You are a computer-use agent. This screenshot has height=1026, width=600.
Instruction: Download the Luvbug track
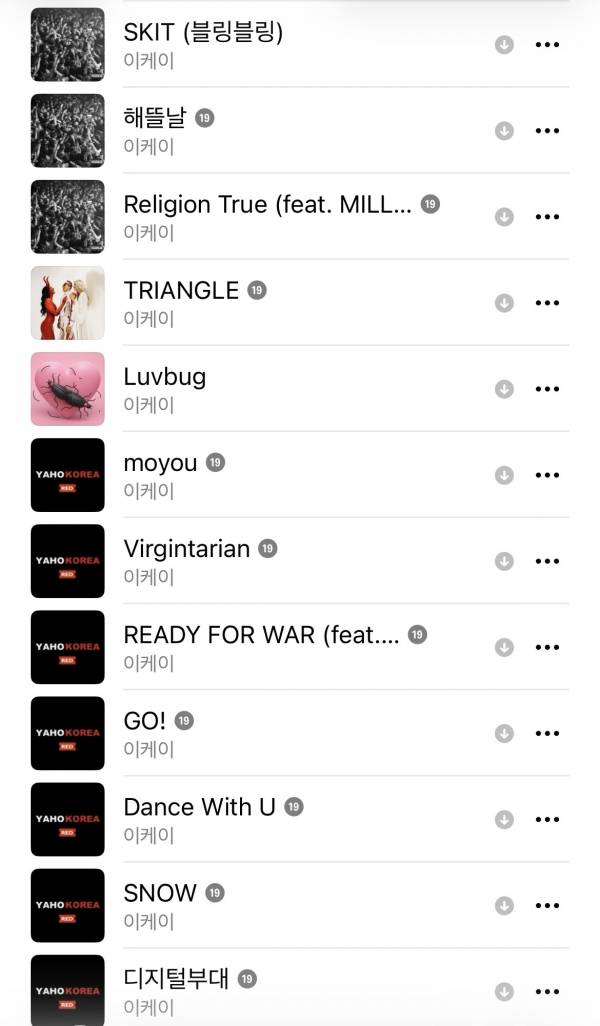[x=505, y=389]
